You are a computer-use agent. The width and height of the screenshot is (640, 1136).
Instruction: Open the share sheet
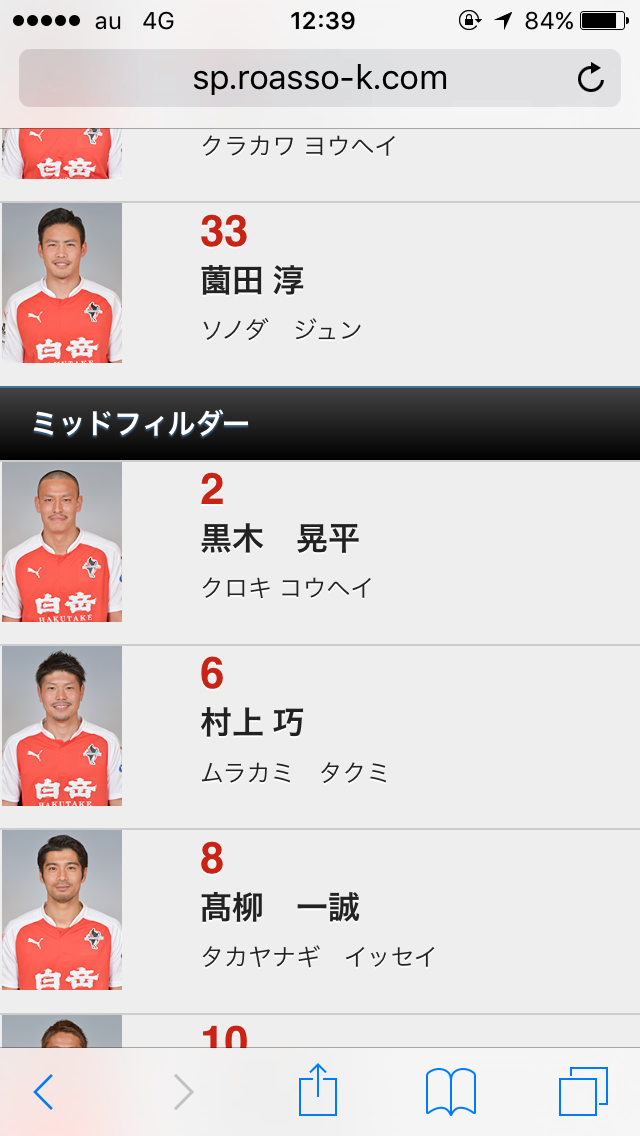click(318, 1090)
